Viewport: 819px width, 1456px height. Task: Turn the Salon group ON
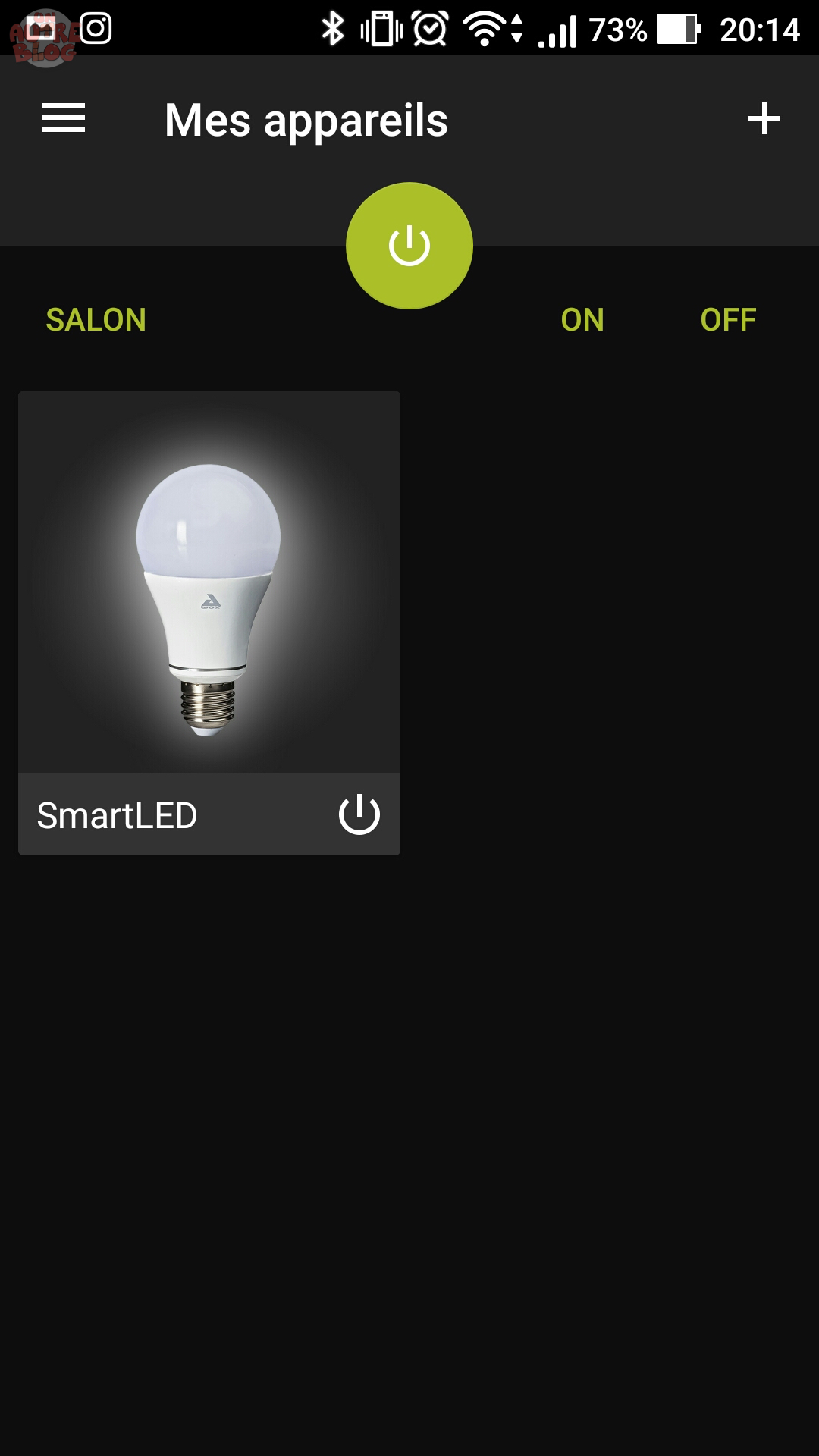pyautogui.click(x=582, y=320)
